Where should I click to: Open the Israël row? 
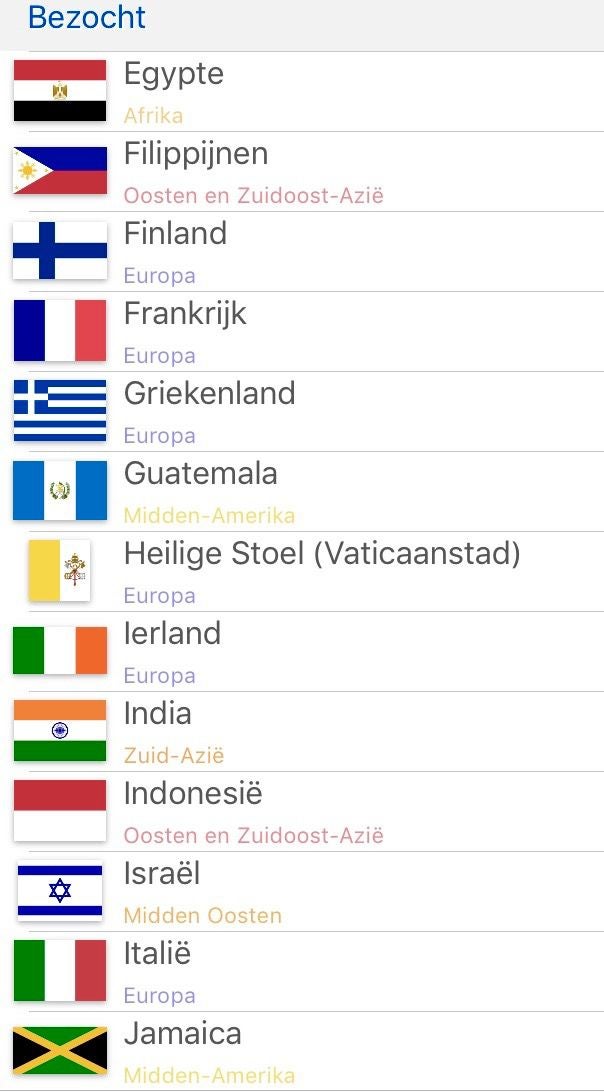pyautogui.click(x=302, y=892)
